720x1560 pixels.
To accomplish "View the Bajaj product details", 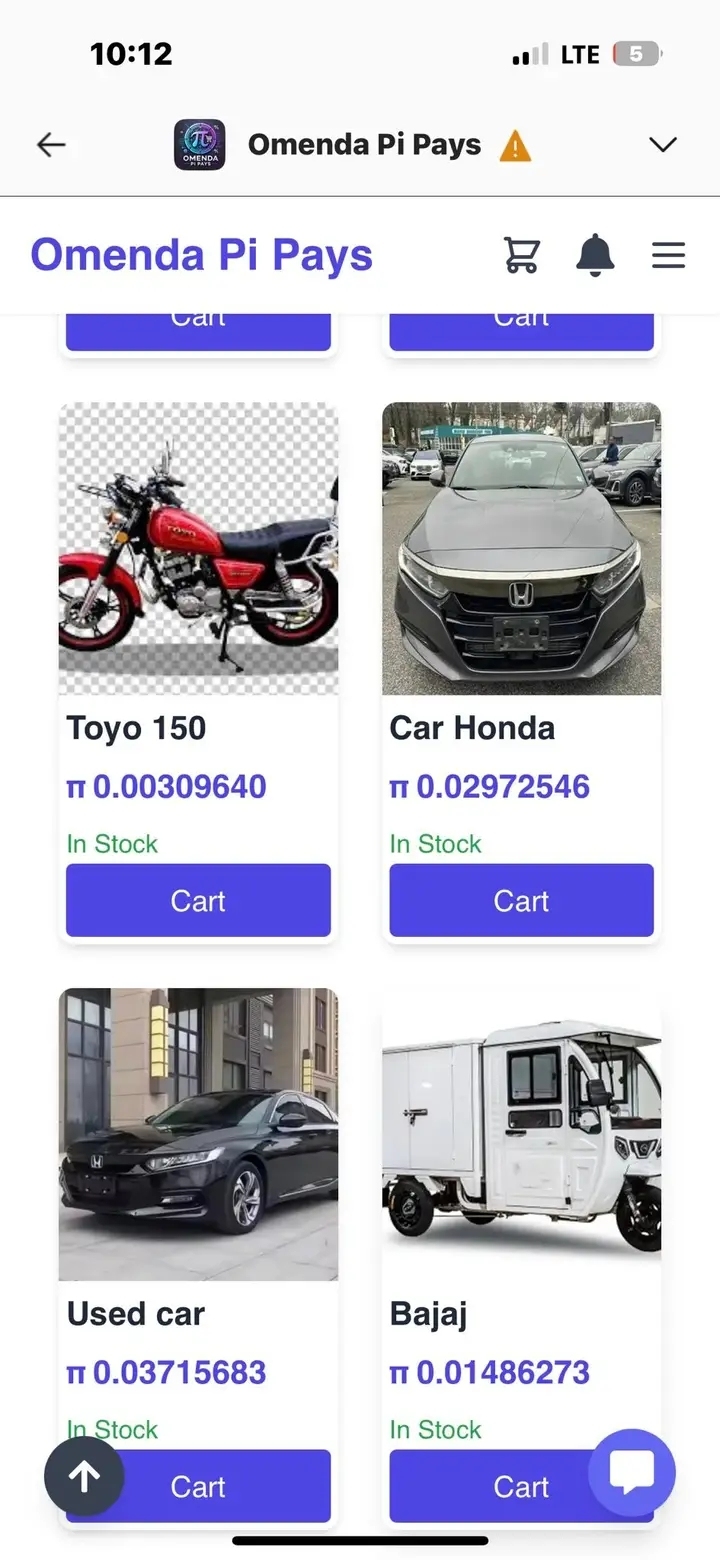I will (x=521, y=1134).
